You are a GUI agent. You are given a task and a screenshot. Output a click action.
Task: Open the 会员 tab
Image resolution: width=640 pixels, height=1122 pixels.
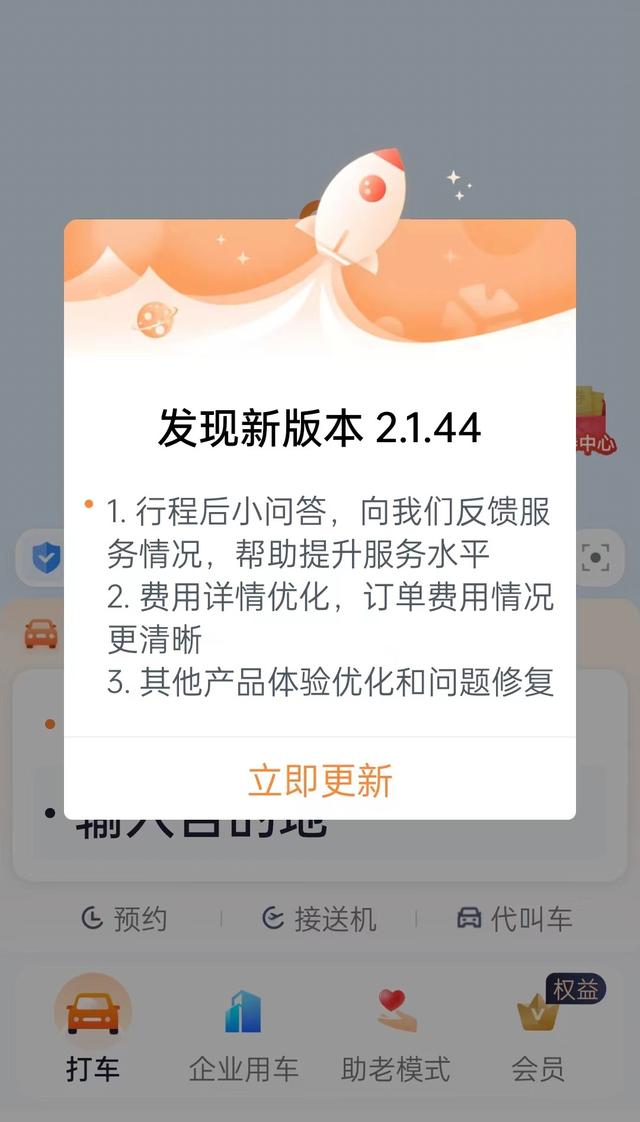(538, 1030)
